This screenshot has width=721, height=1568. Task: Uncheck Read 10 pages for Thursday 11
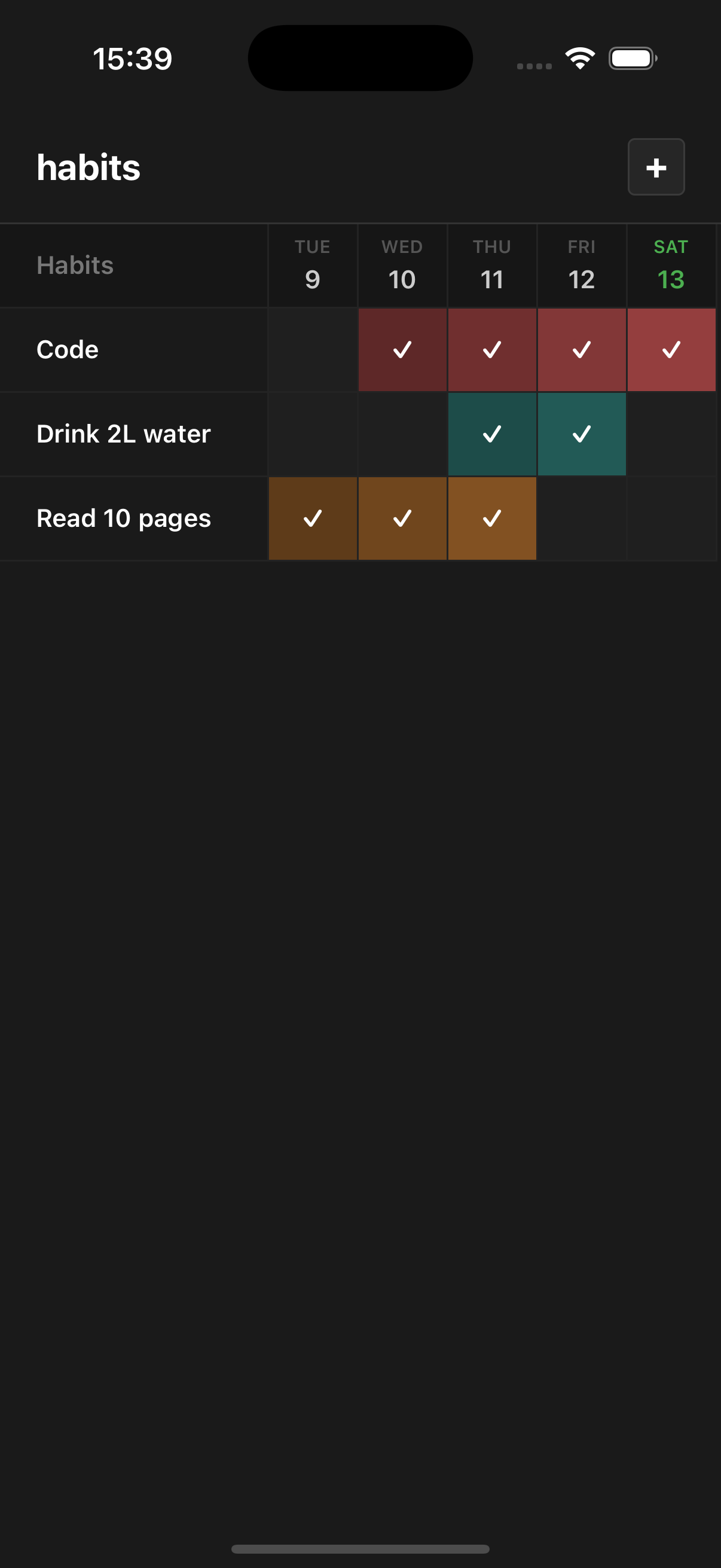pyautogui.click(x=491, y=518)
